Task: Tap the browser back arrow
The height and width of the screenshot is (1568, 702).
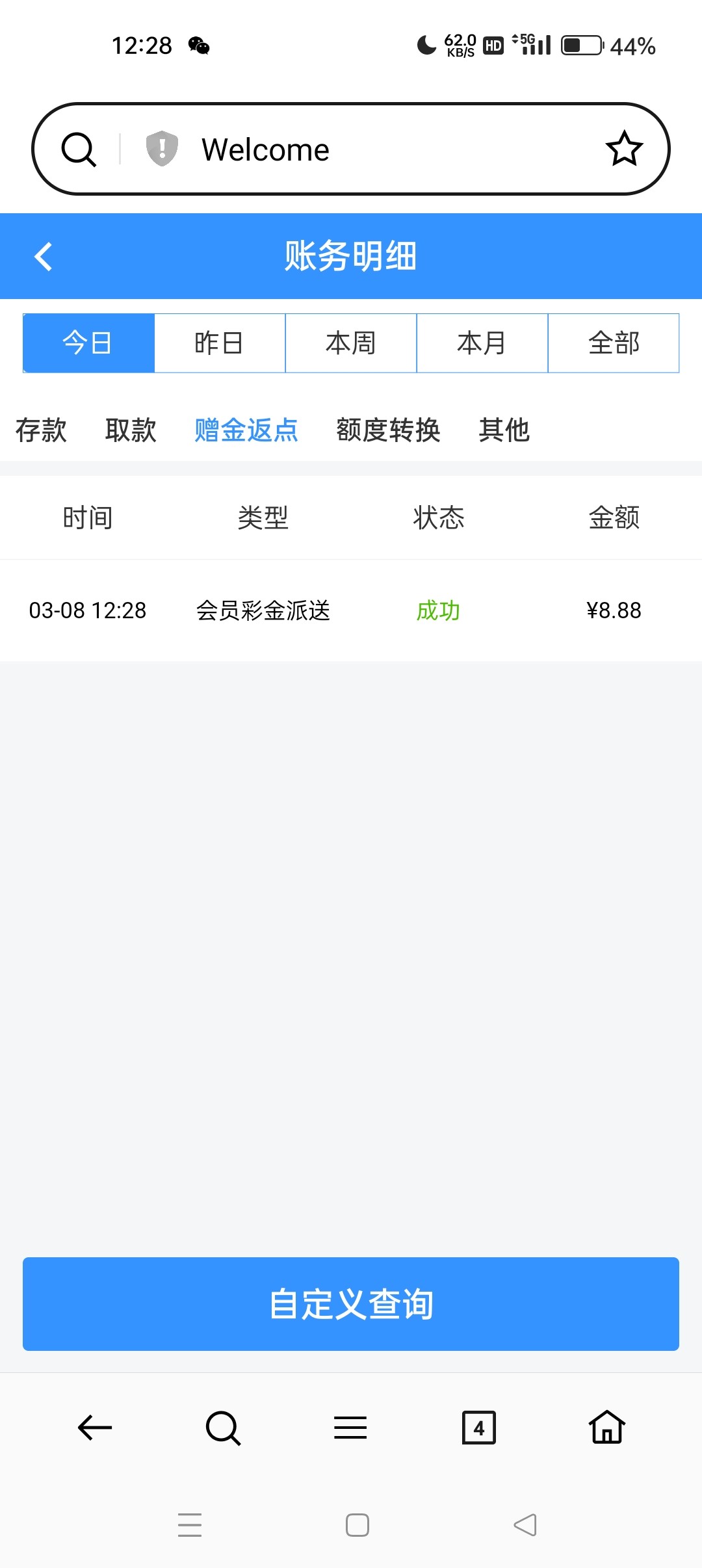Action: coord(95,1428)
